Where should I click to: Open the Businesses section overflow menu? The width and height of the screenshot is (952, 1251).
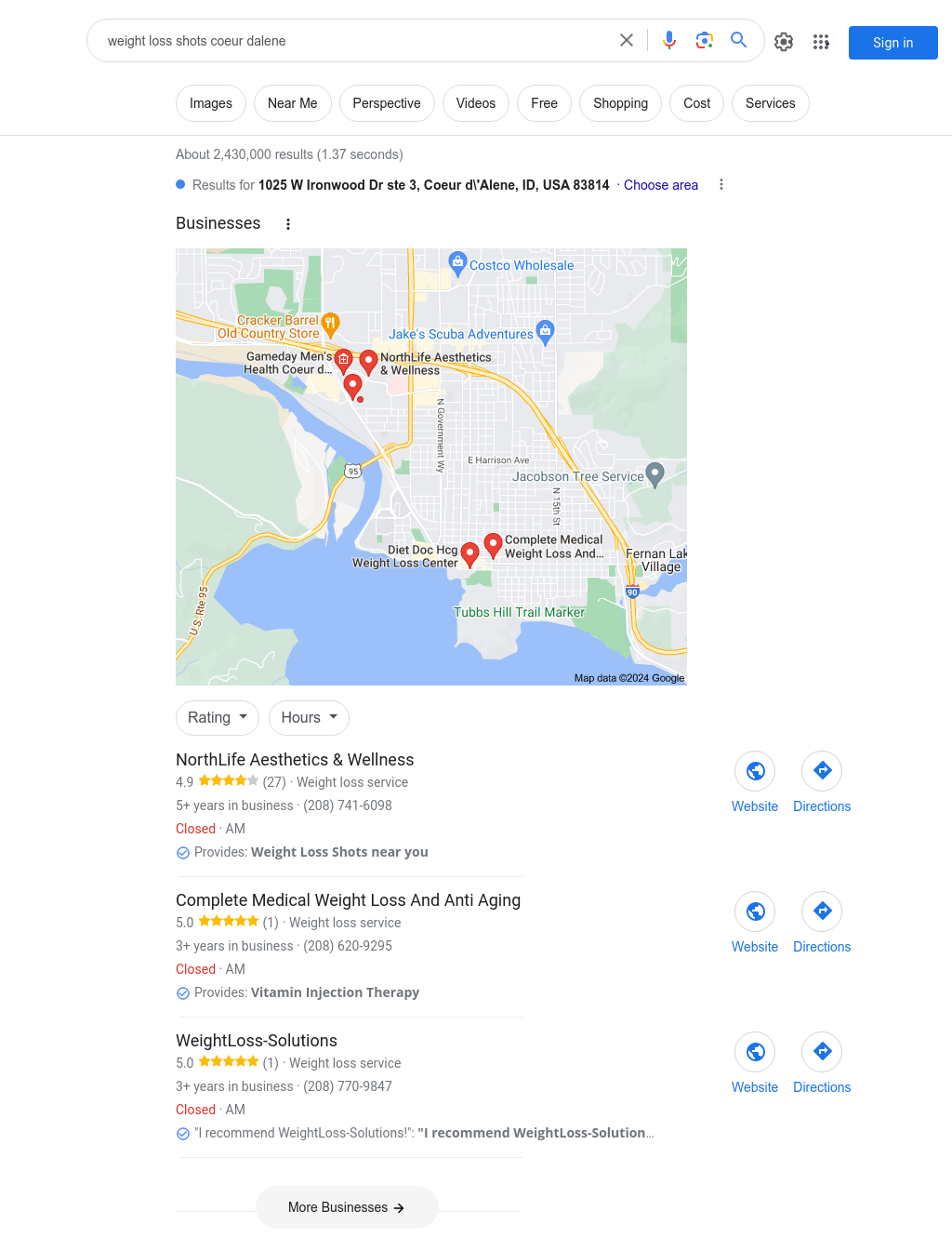288,224
